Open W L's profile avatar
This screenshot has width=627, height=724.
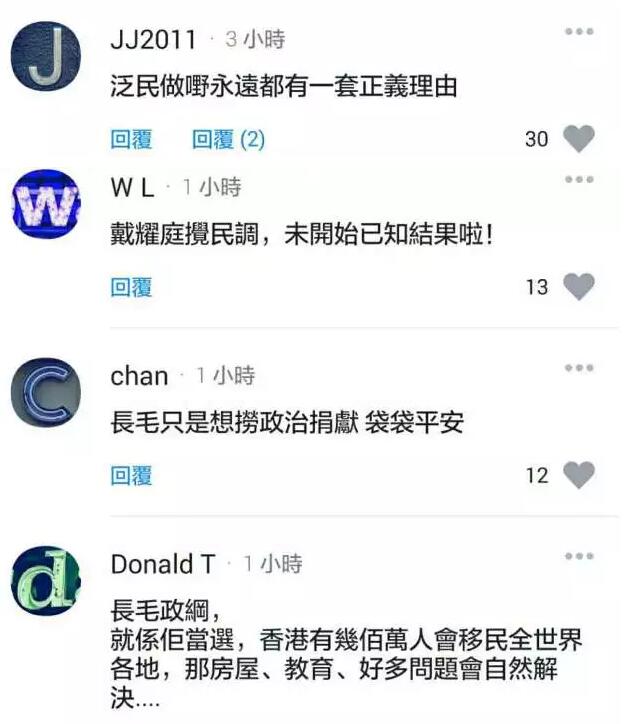click(x=45, y=203)
